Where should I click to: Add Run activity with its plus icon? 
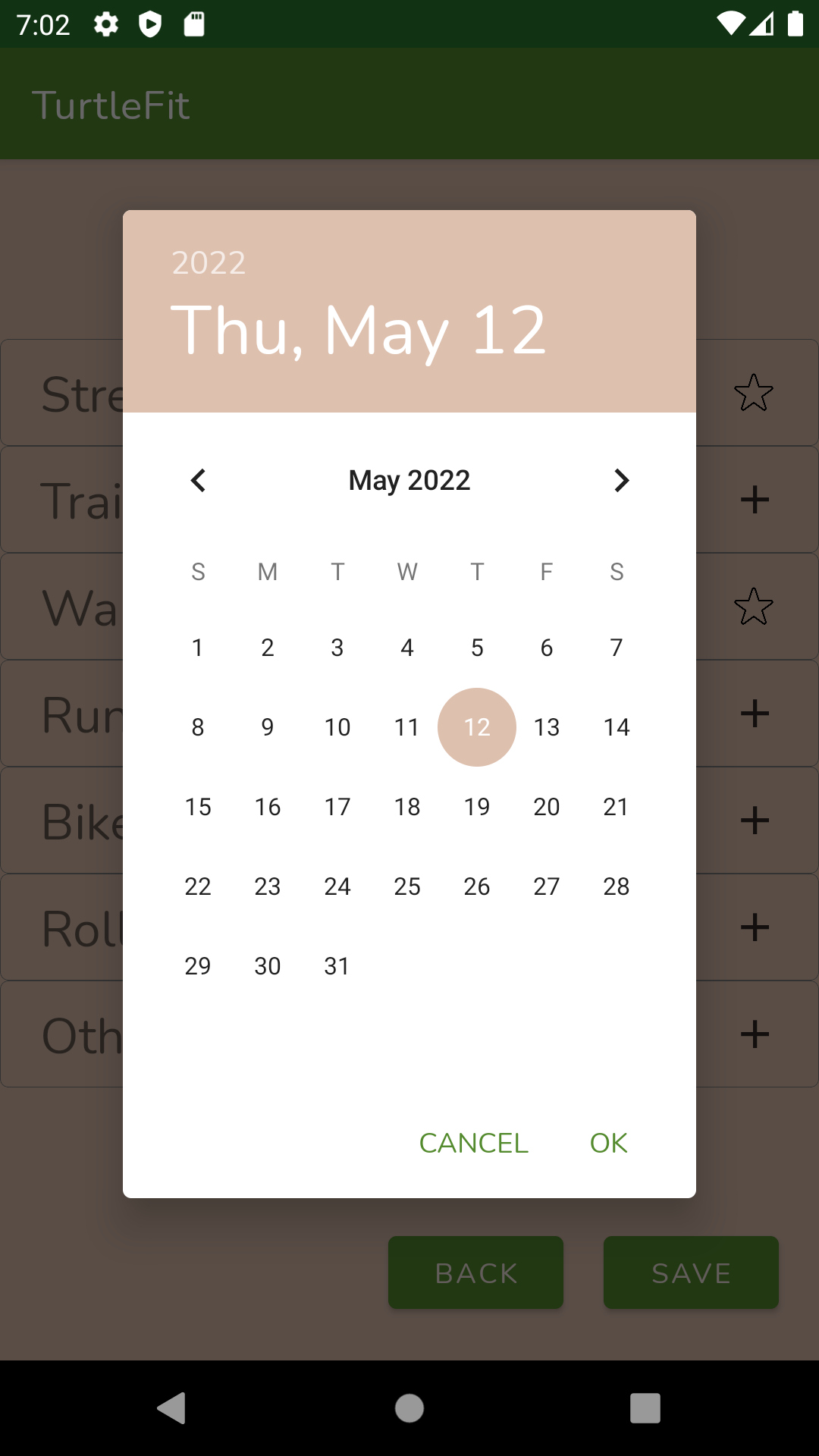coord(755,713)
